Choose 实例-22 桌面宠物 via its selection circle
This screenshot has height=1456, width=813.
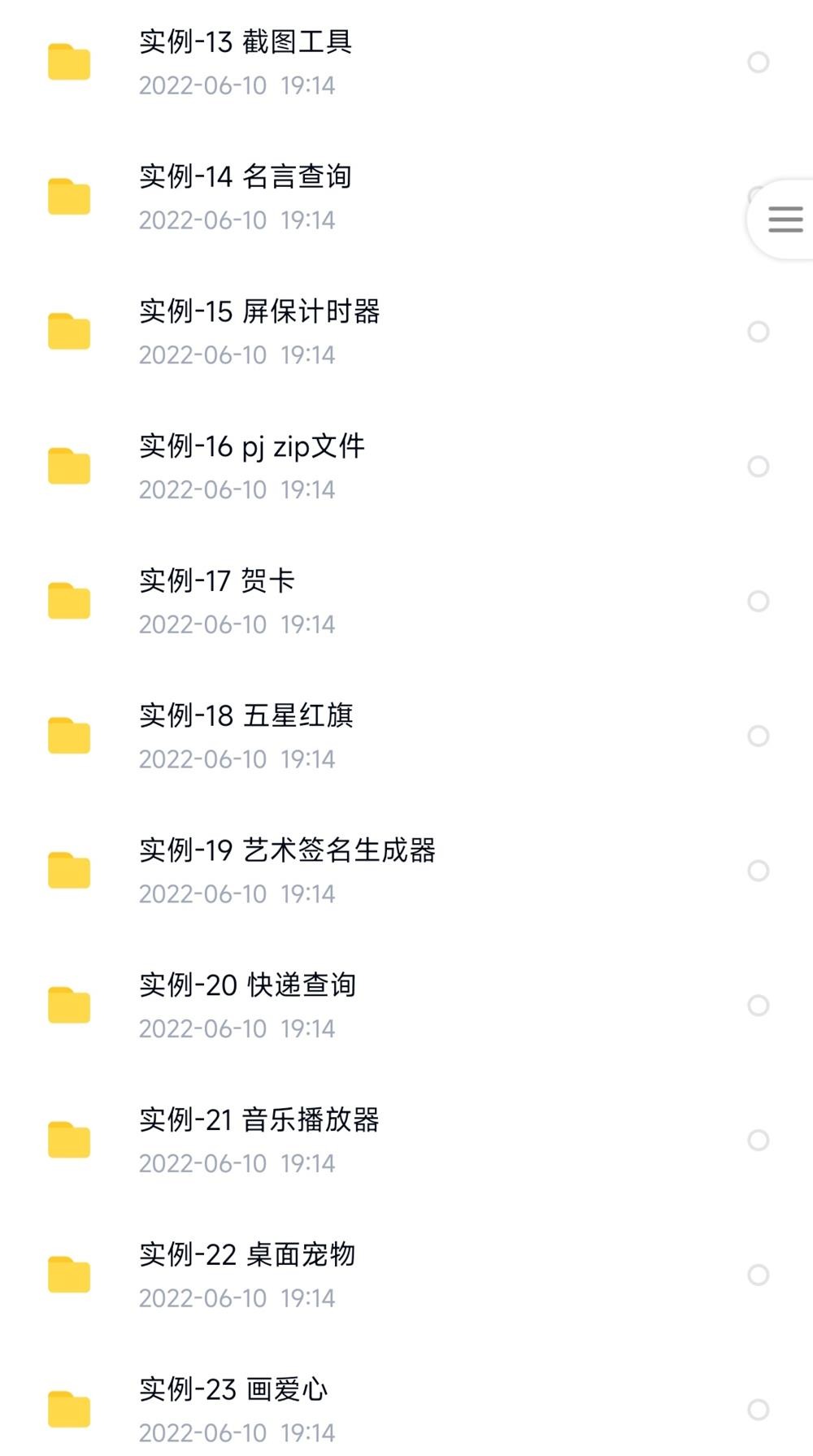click(x=758, y=1275)
